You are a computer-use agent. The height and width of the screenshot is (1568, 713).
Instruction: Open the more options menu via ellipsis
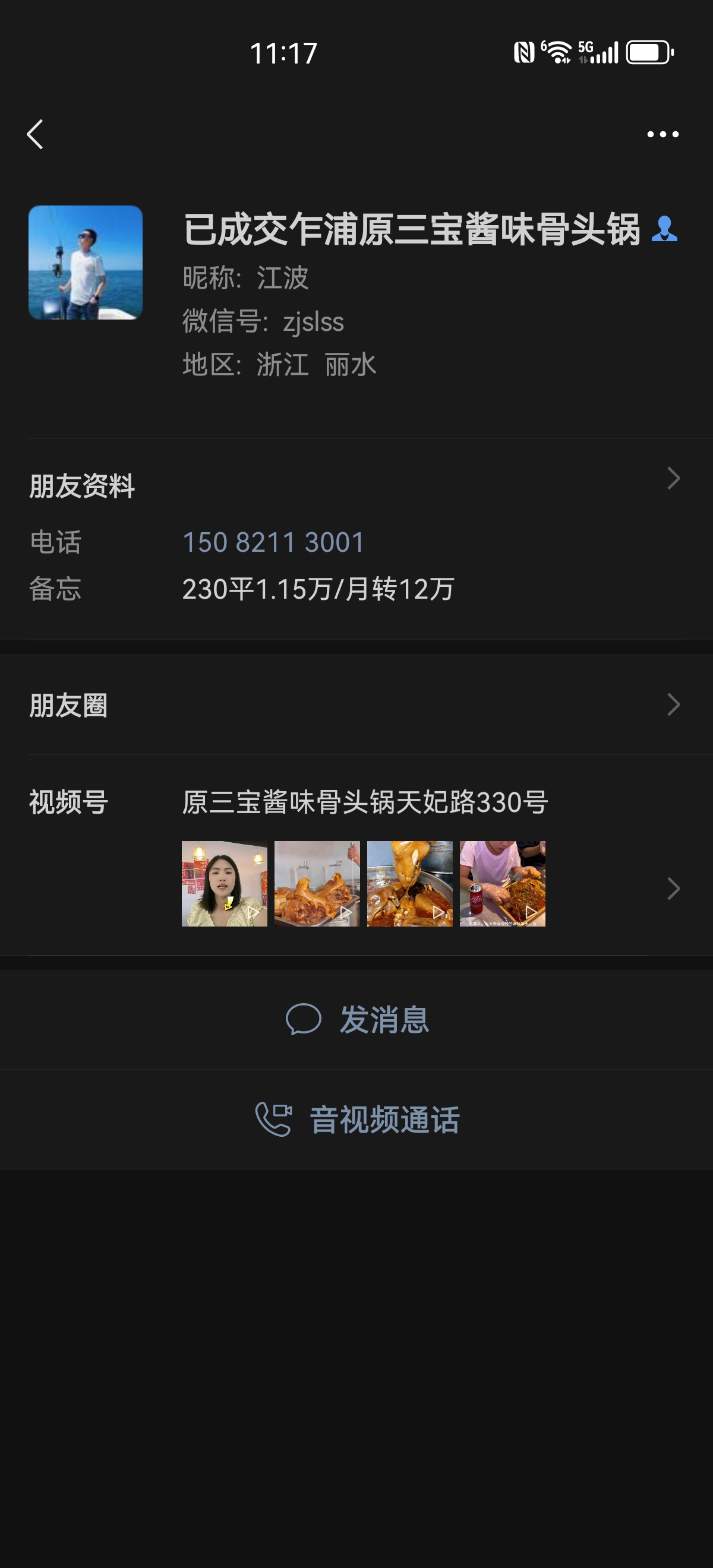pos(662,134)
